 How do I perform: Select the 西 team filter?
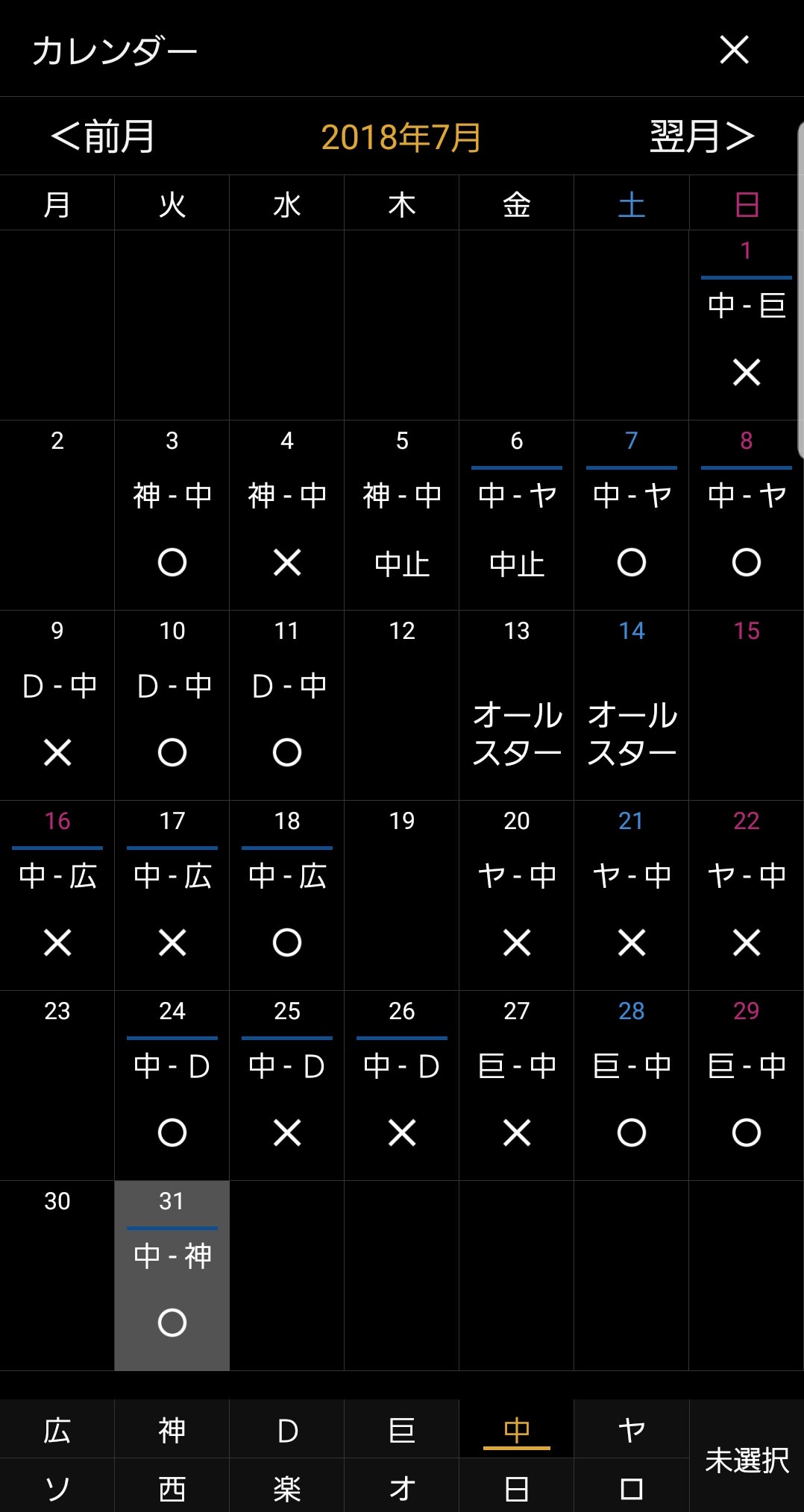tap(172, 1486)
